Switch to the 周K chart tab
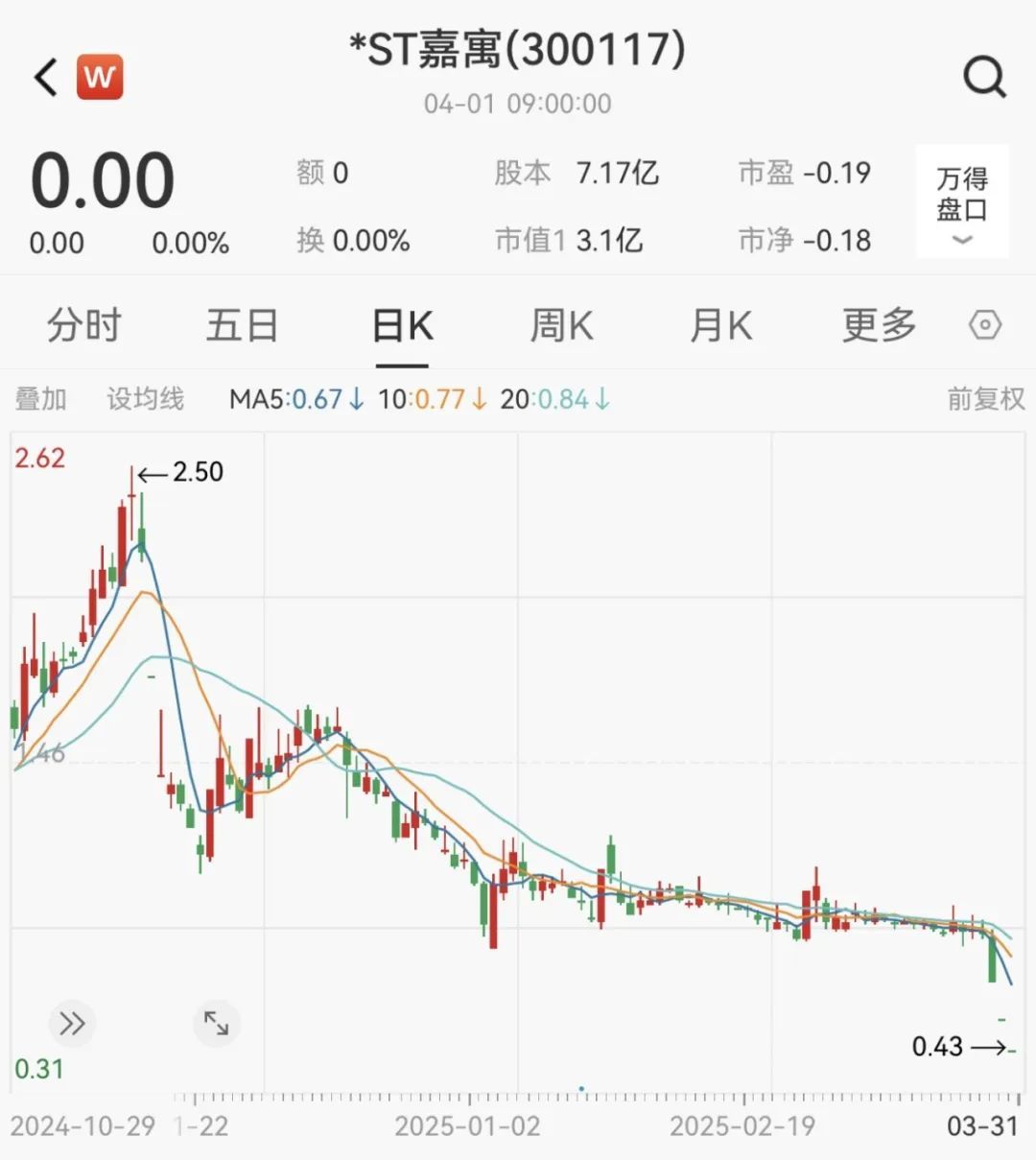This screenshot has width=1036, height=1160. tap(561, 326)
